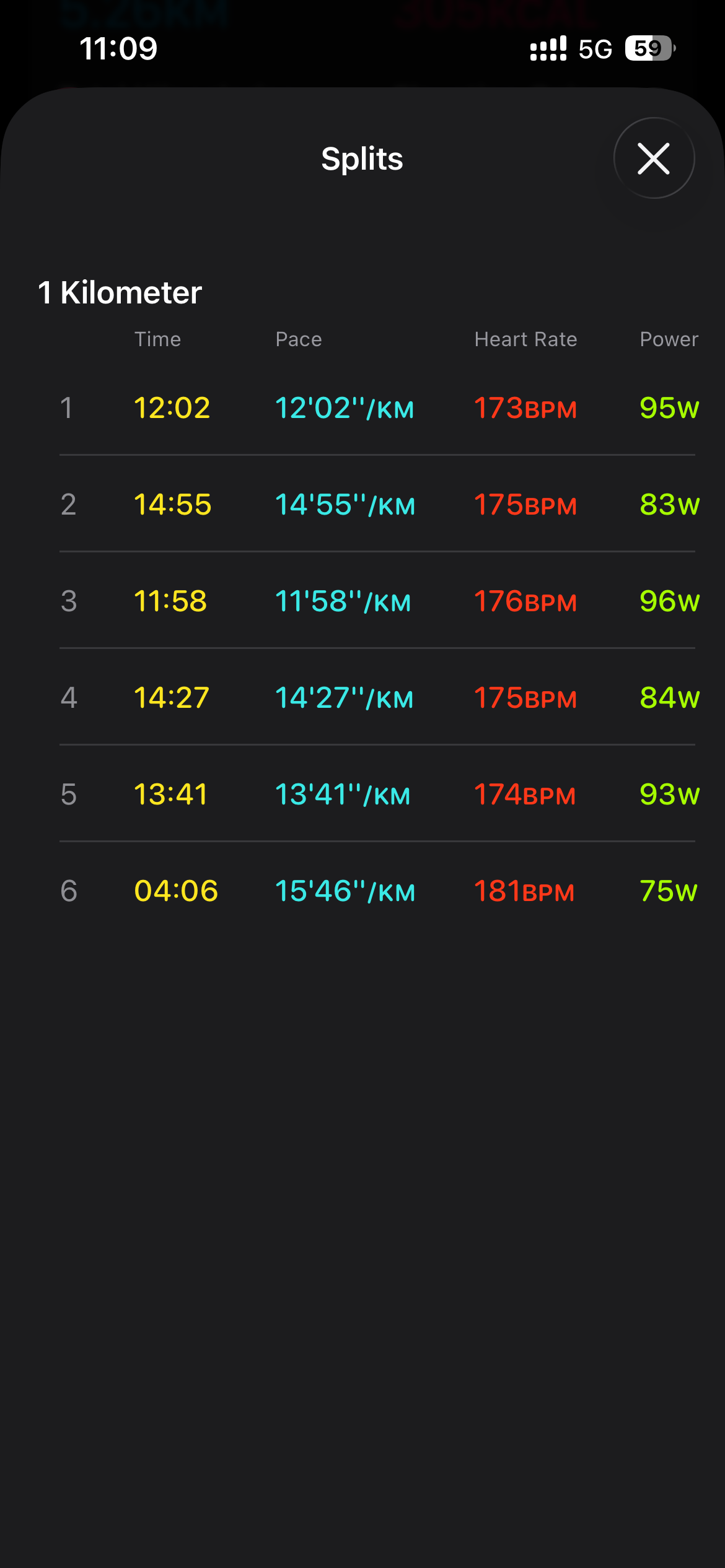Close the Splits sheet
The image size is (725, 1568).
pyautogui.click(x=654, y=159)
